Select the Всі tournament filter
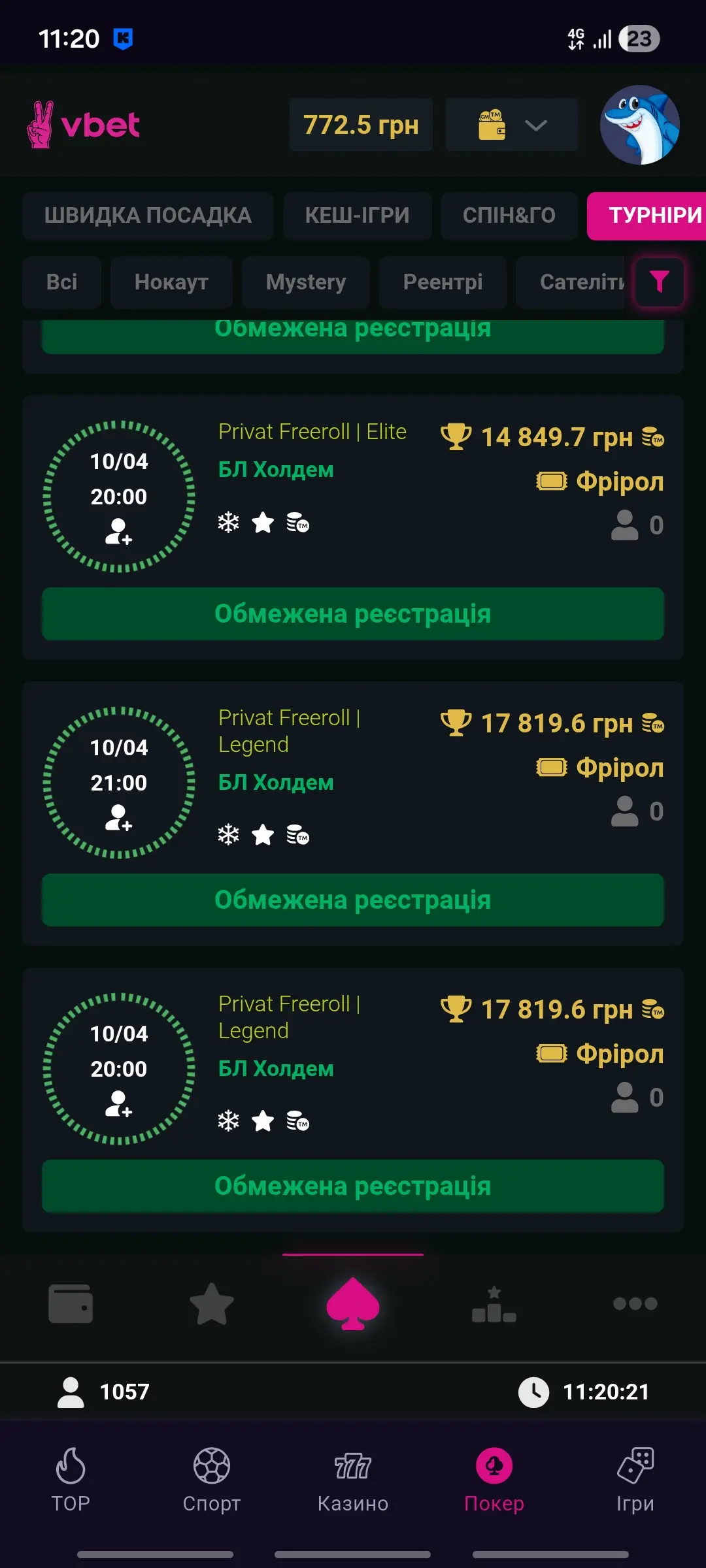 click(61, 282)
